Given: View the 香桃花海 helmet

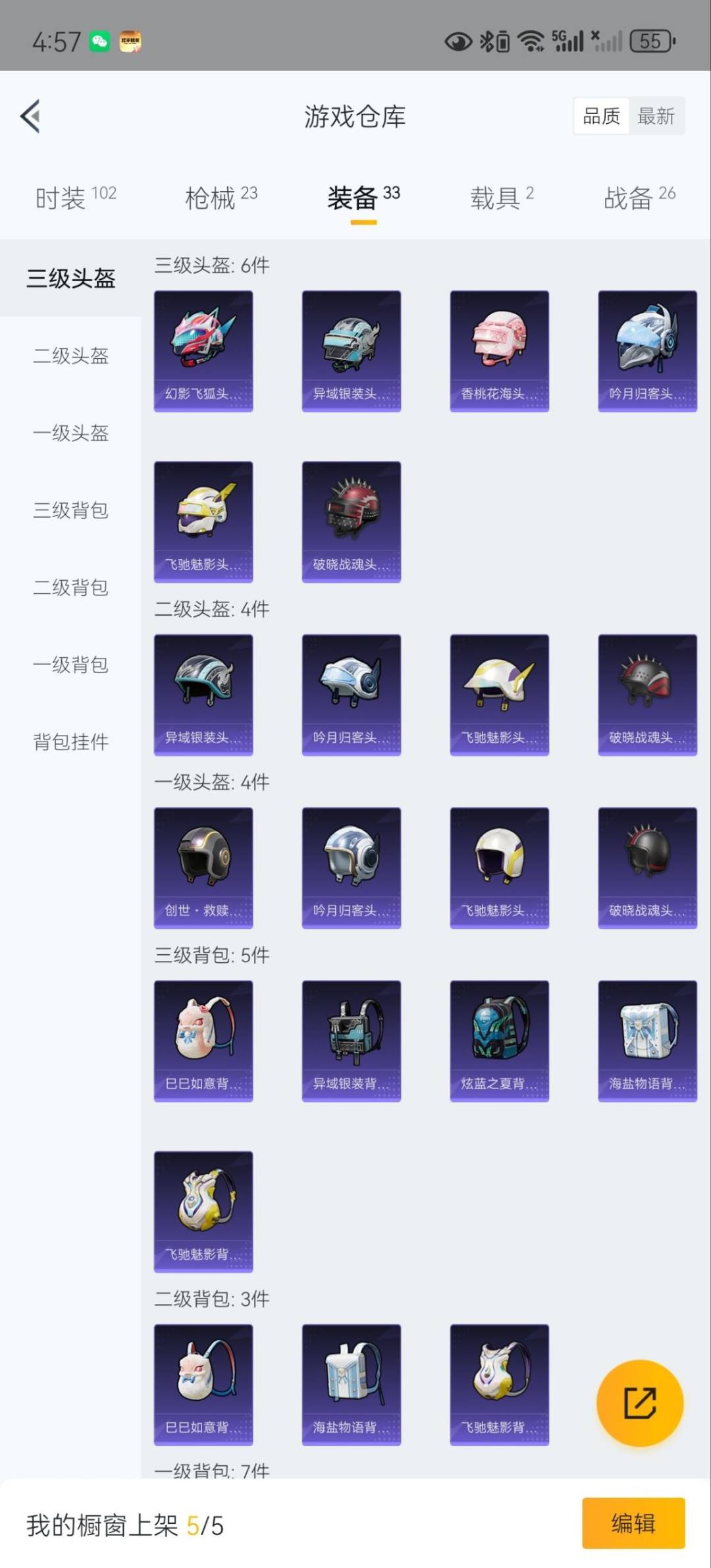Looking at the screenshot, I should pos(499,351).
